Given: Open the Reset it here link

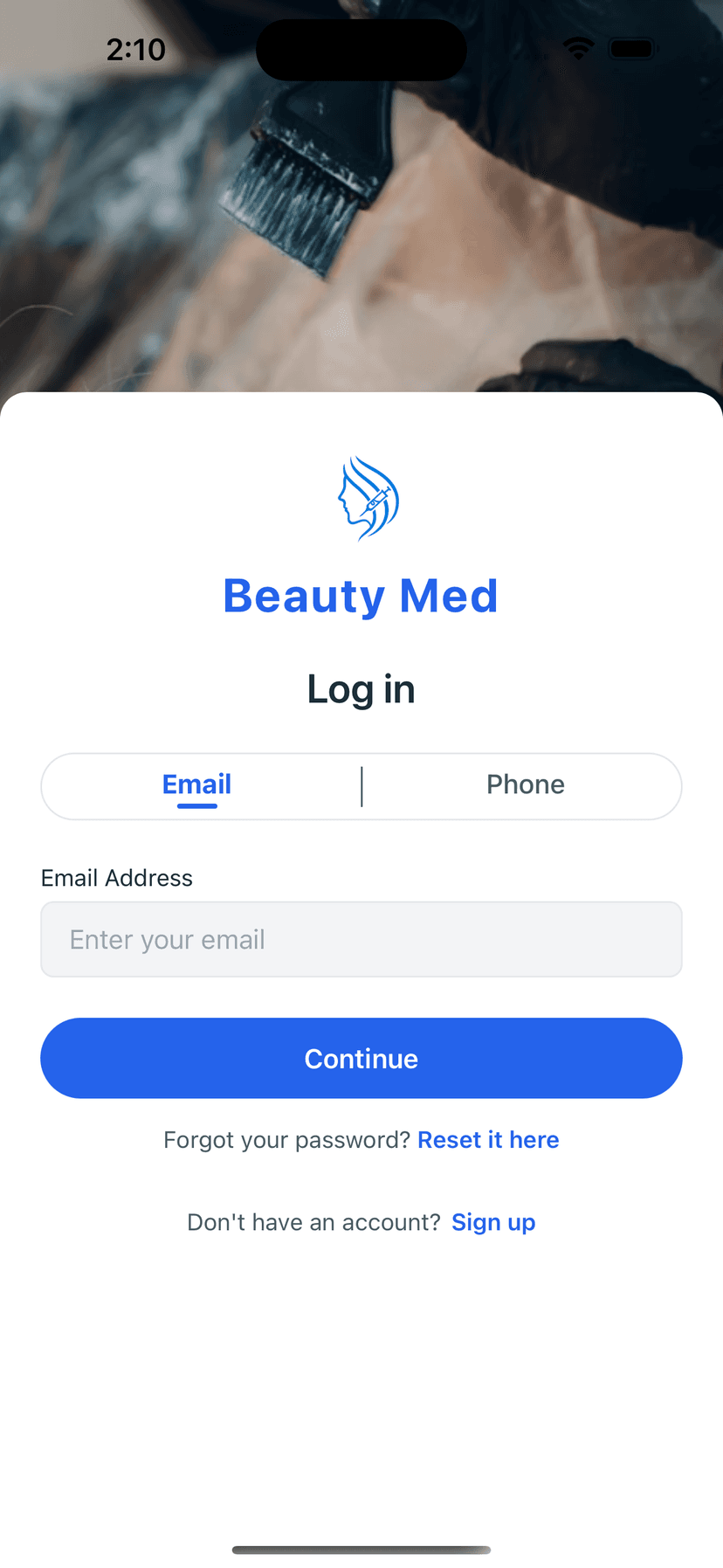Looking at the screenshot, I should click(x=488, y=1140).
